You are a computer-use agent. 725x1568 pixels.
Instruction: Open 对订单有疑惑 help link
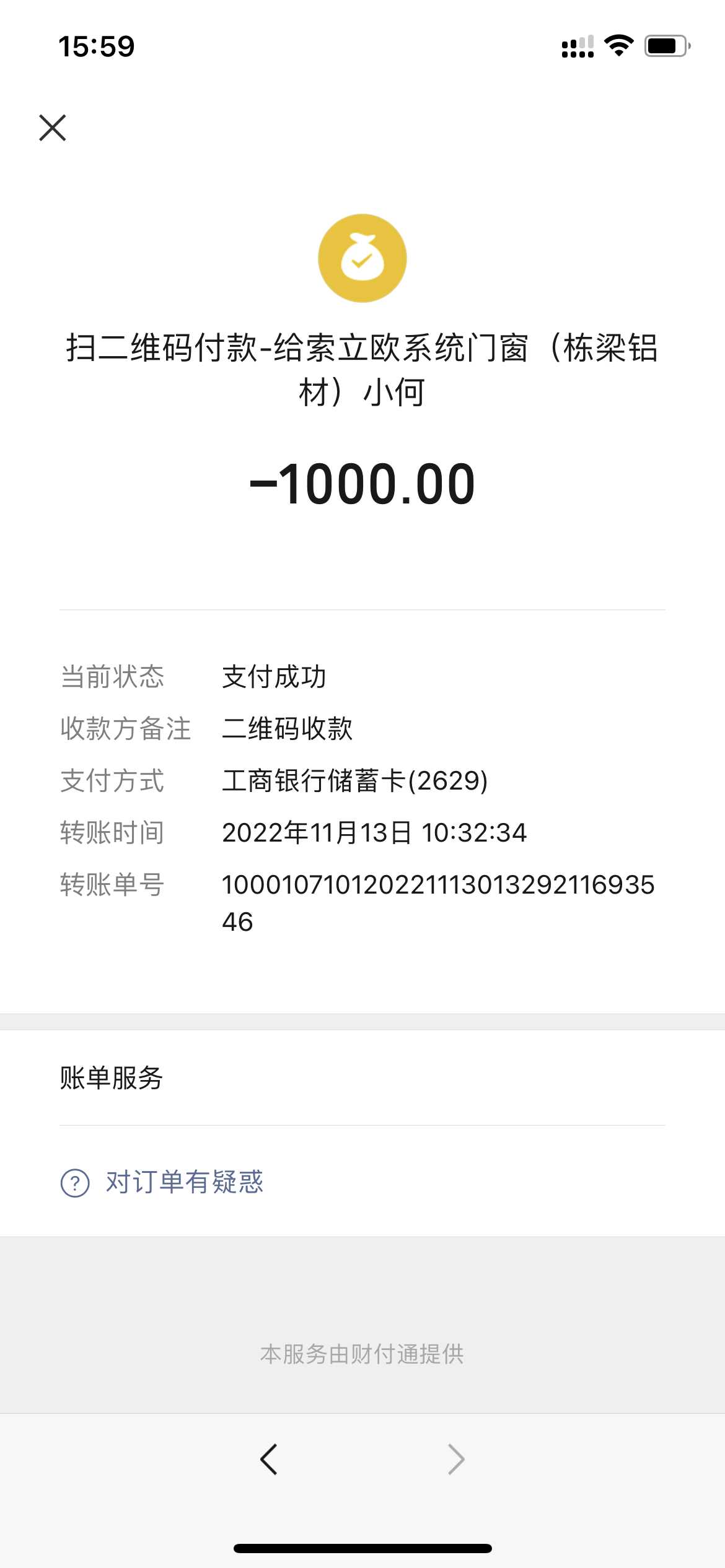(183, 1182)
